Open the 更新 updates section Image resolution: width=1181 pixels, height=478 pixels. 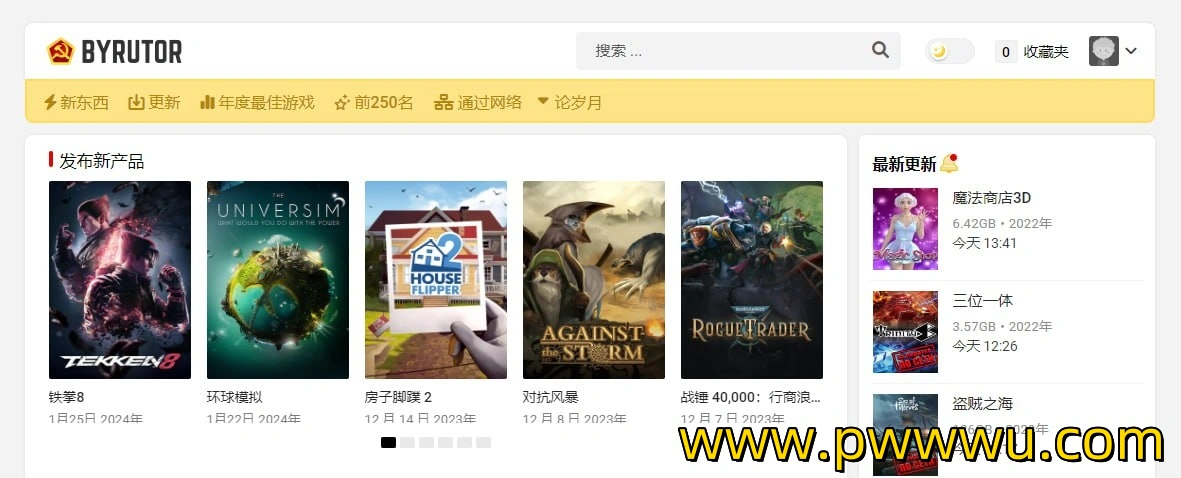(154, 102)
